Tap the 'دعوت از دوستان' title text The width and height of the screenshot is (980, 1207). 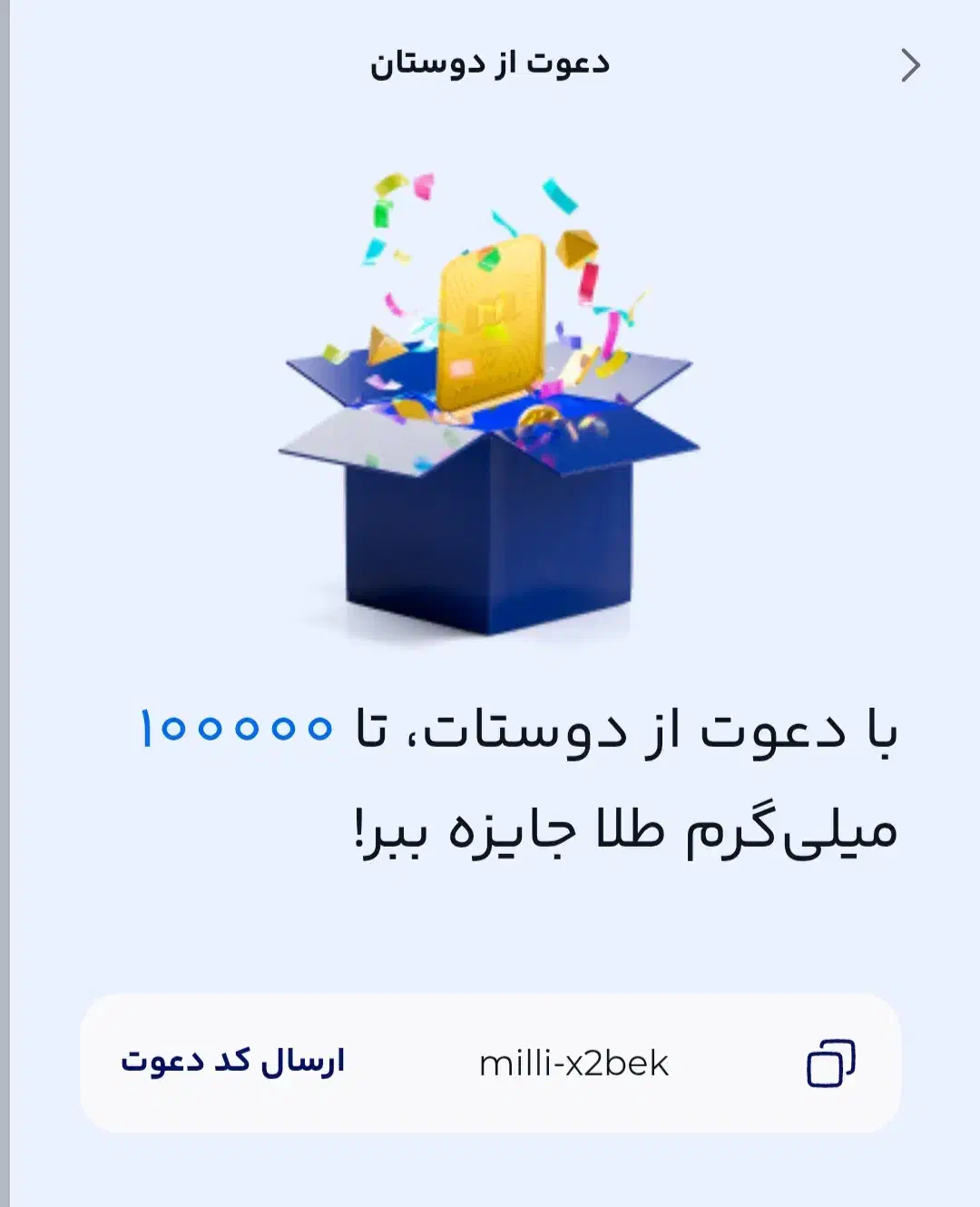(x=490, y=64)
